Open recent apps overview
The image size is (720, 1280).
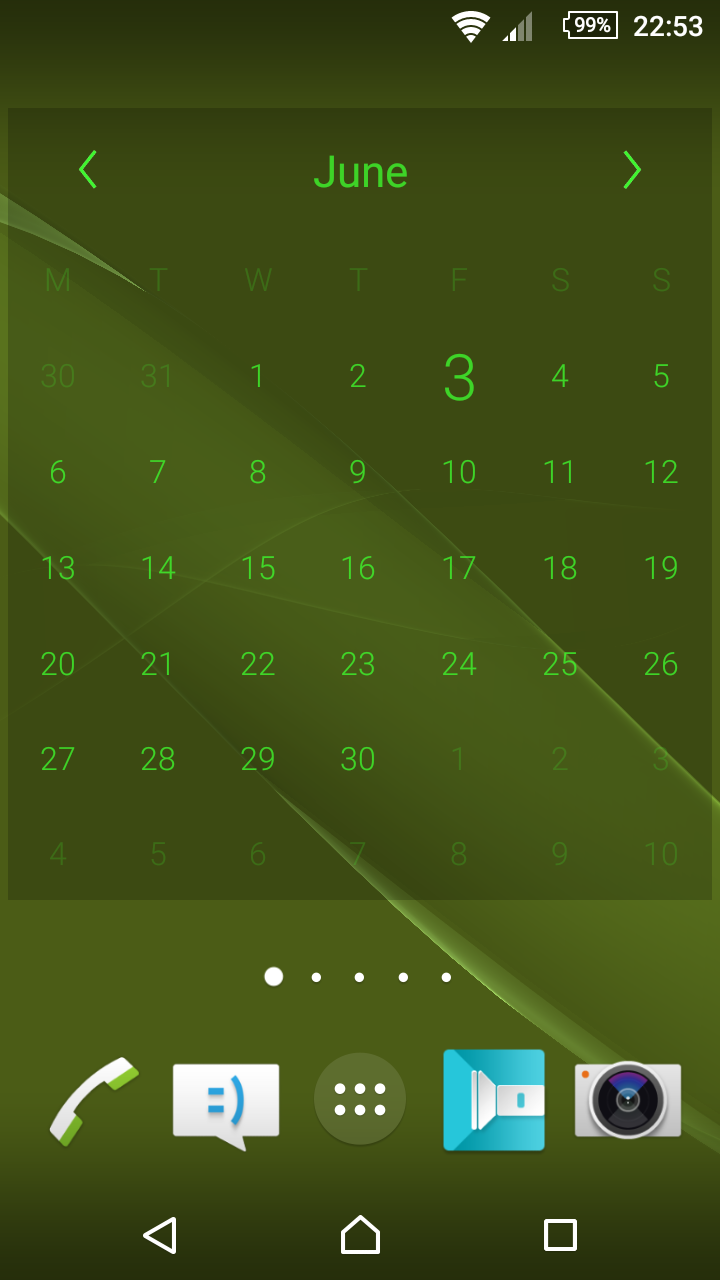coord(560,1235)
